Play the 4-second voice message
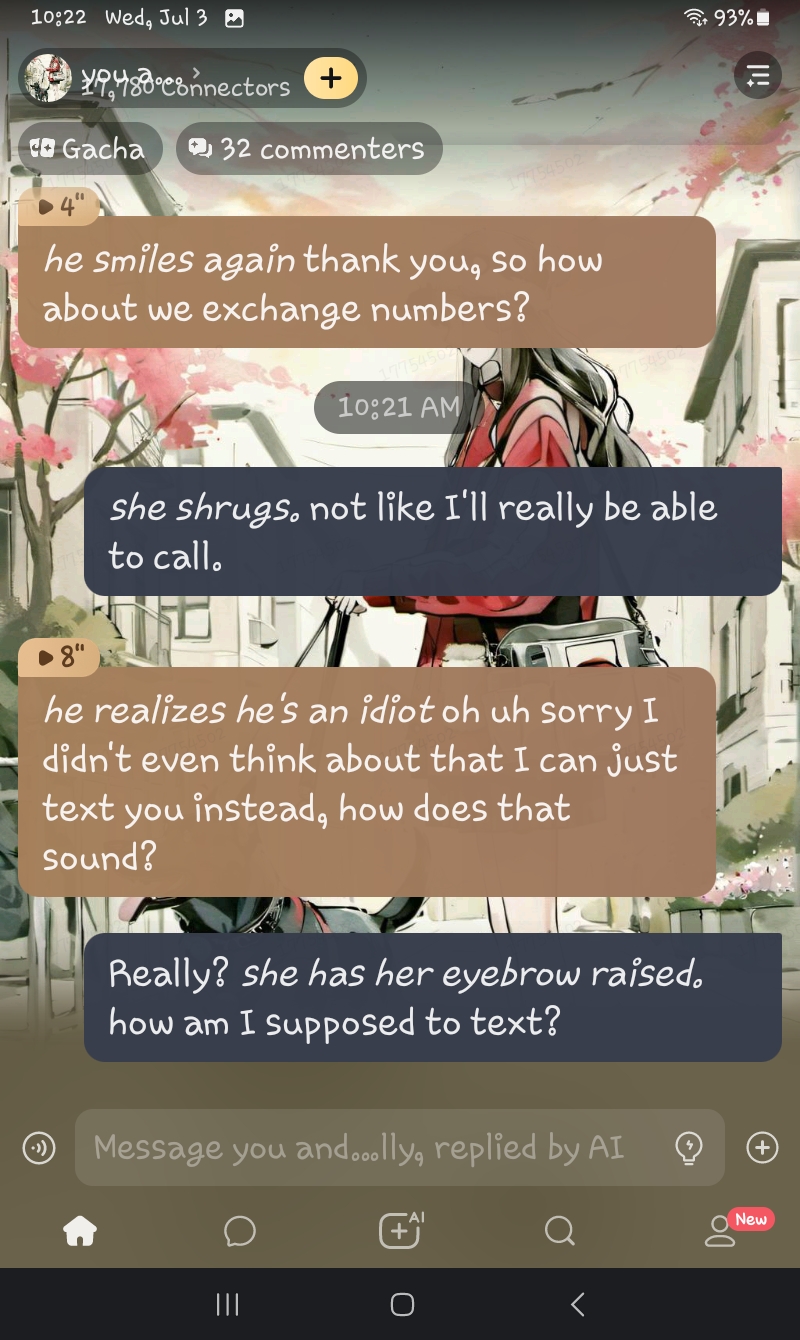800x1340 pixels. [x=59, y=207]
